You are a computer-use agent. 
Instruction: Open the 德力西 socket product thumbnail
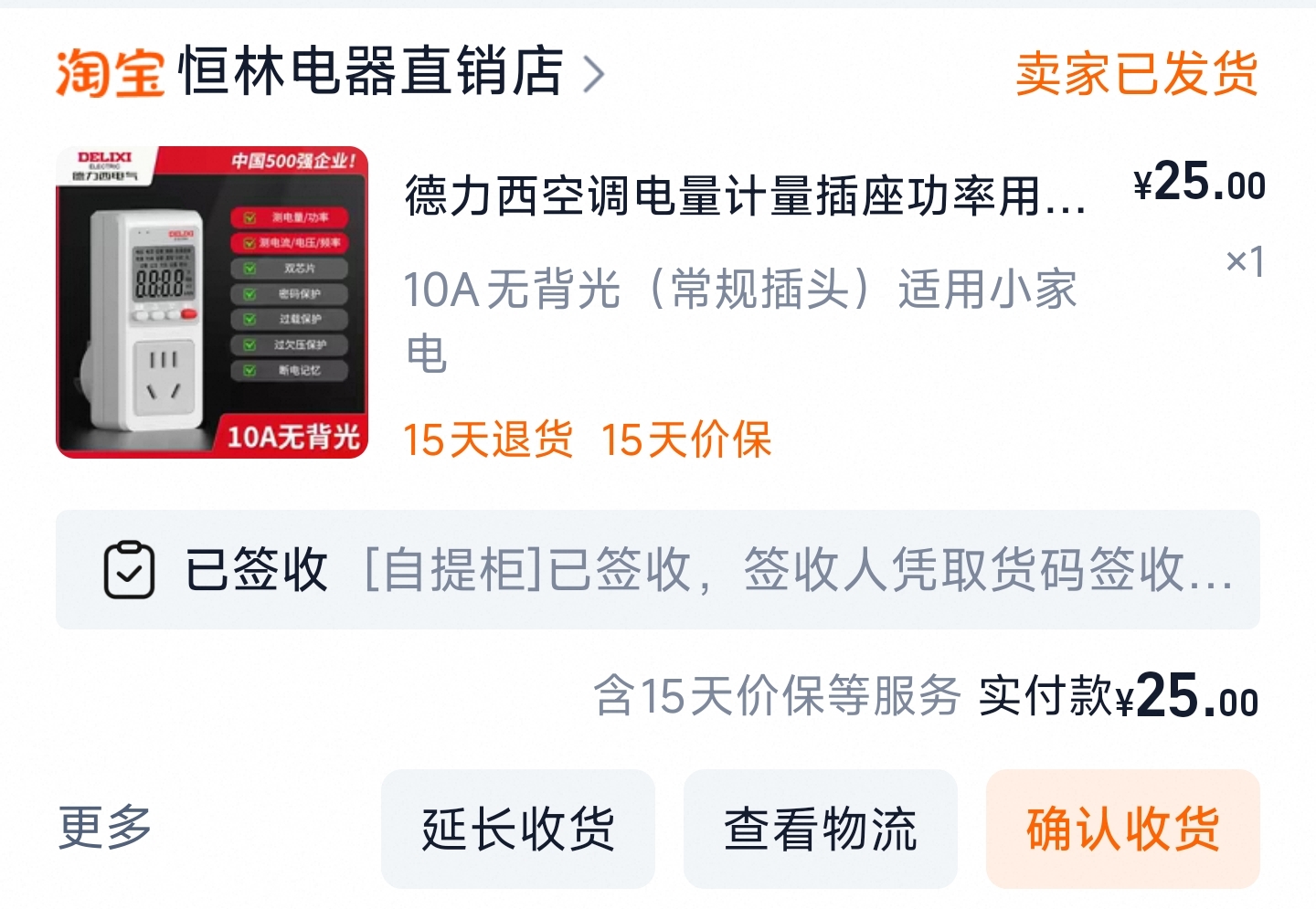pos(212,301)
